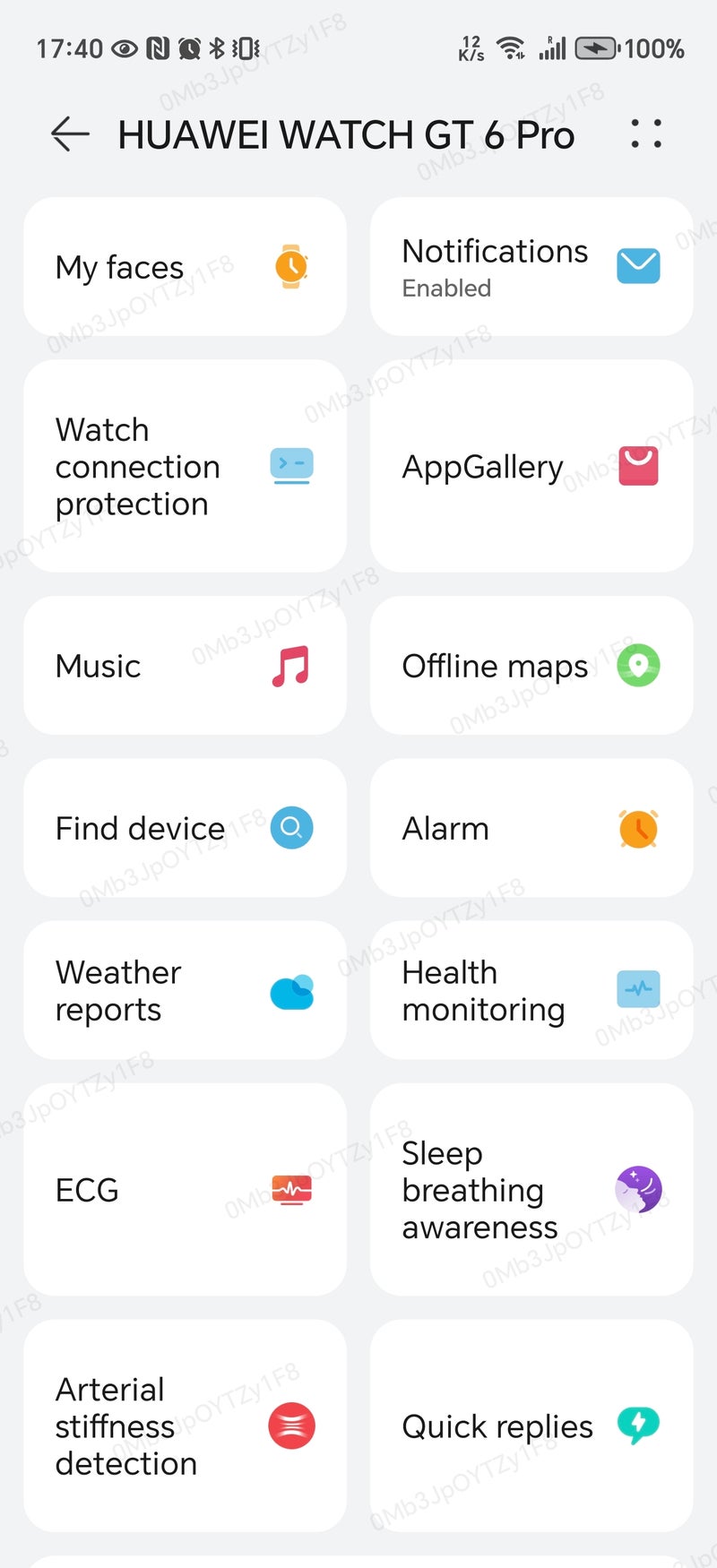This screenshot has width=717, height=1568.
Task: Open the Music card
Action: (185, 666)
